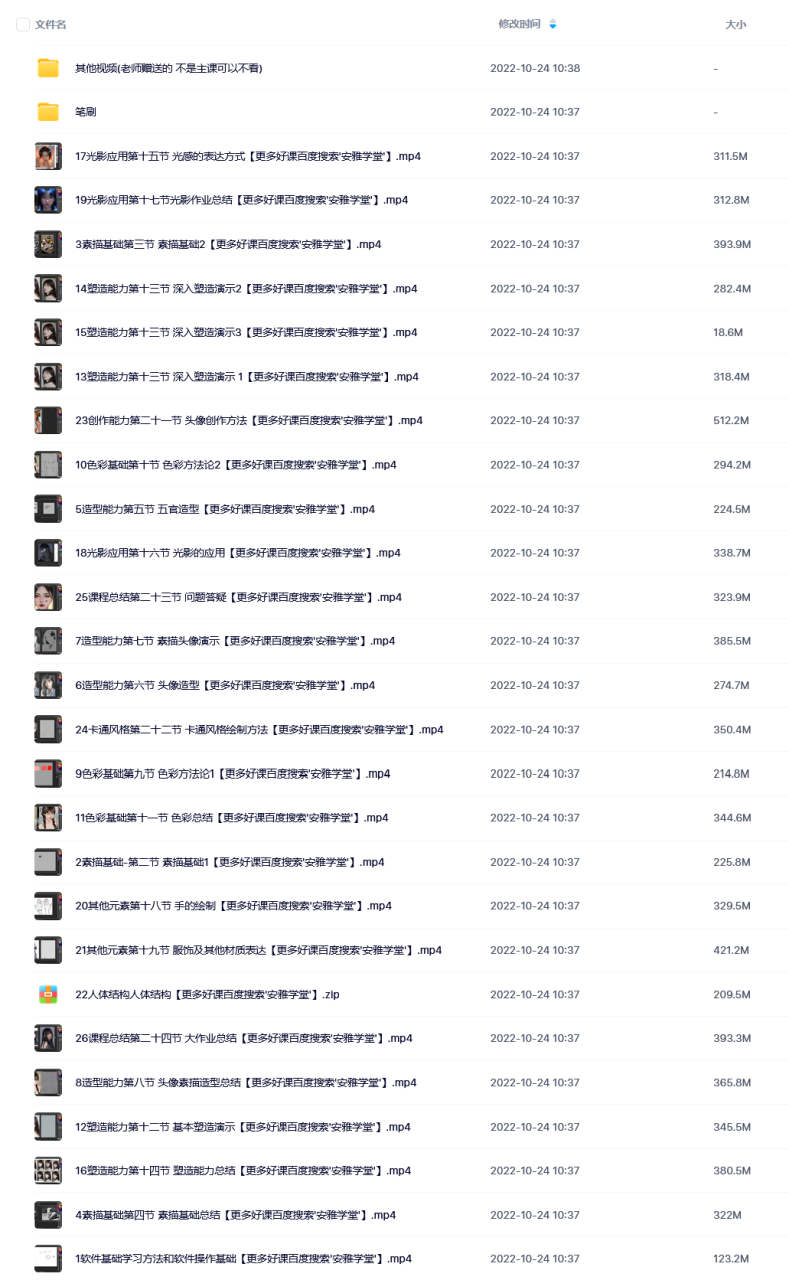
Task: Open 16塑造能力第十四节 塑造能力总结 video
Action: pos(244,1170)
